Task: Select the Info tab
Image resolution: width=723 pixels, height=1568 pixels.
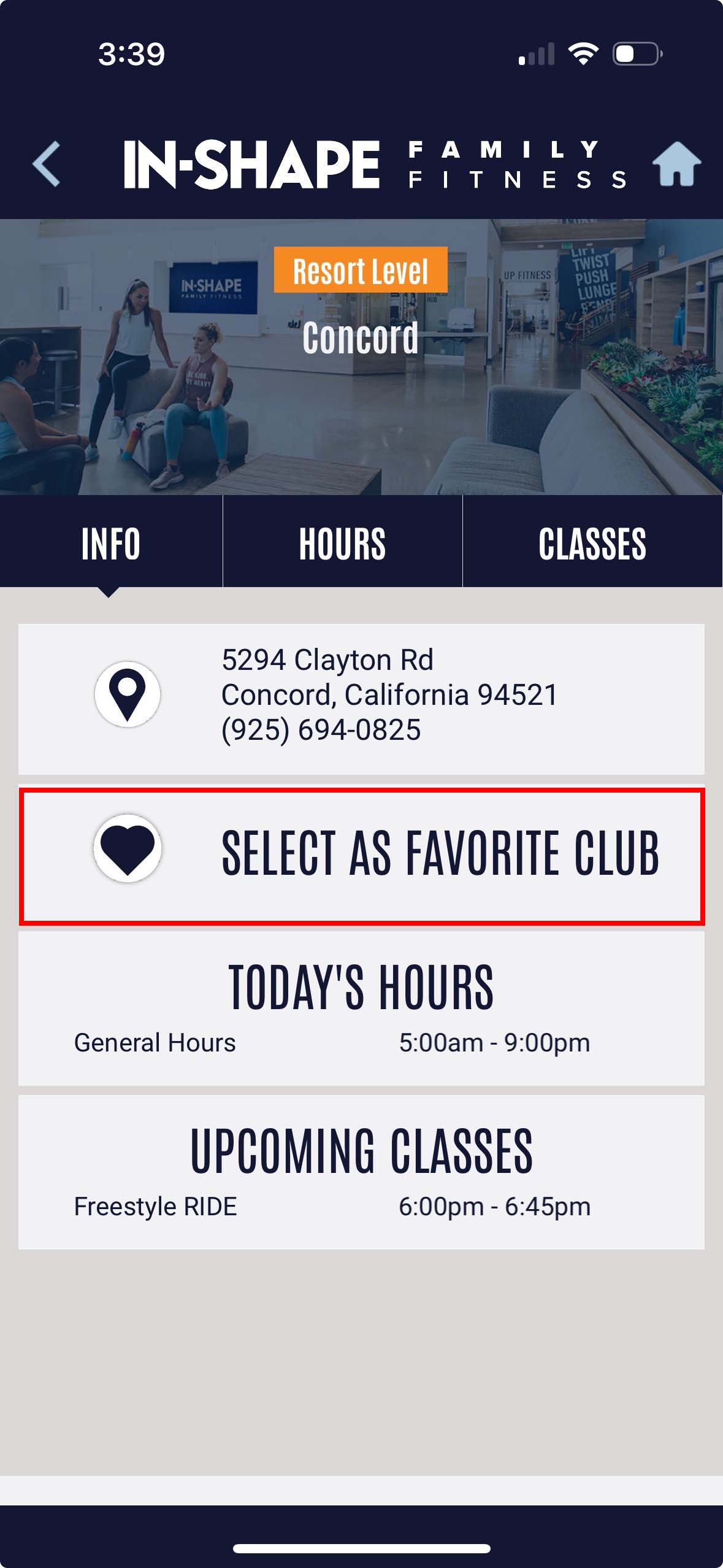Action: coord(110,543)
